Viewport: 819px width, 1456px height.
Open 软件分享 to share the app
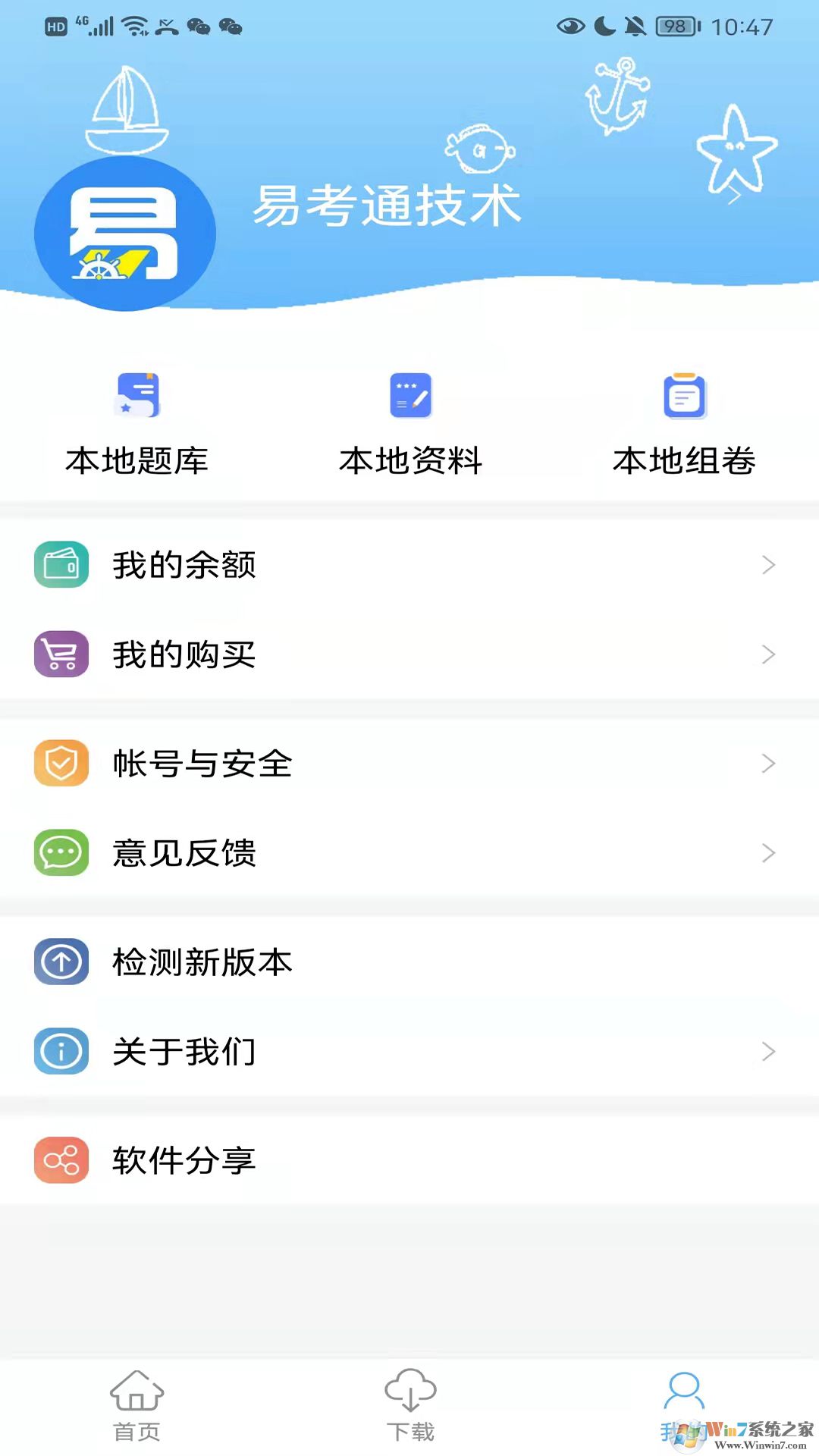184,1161
